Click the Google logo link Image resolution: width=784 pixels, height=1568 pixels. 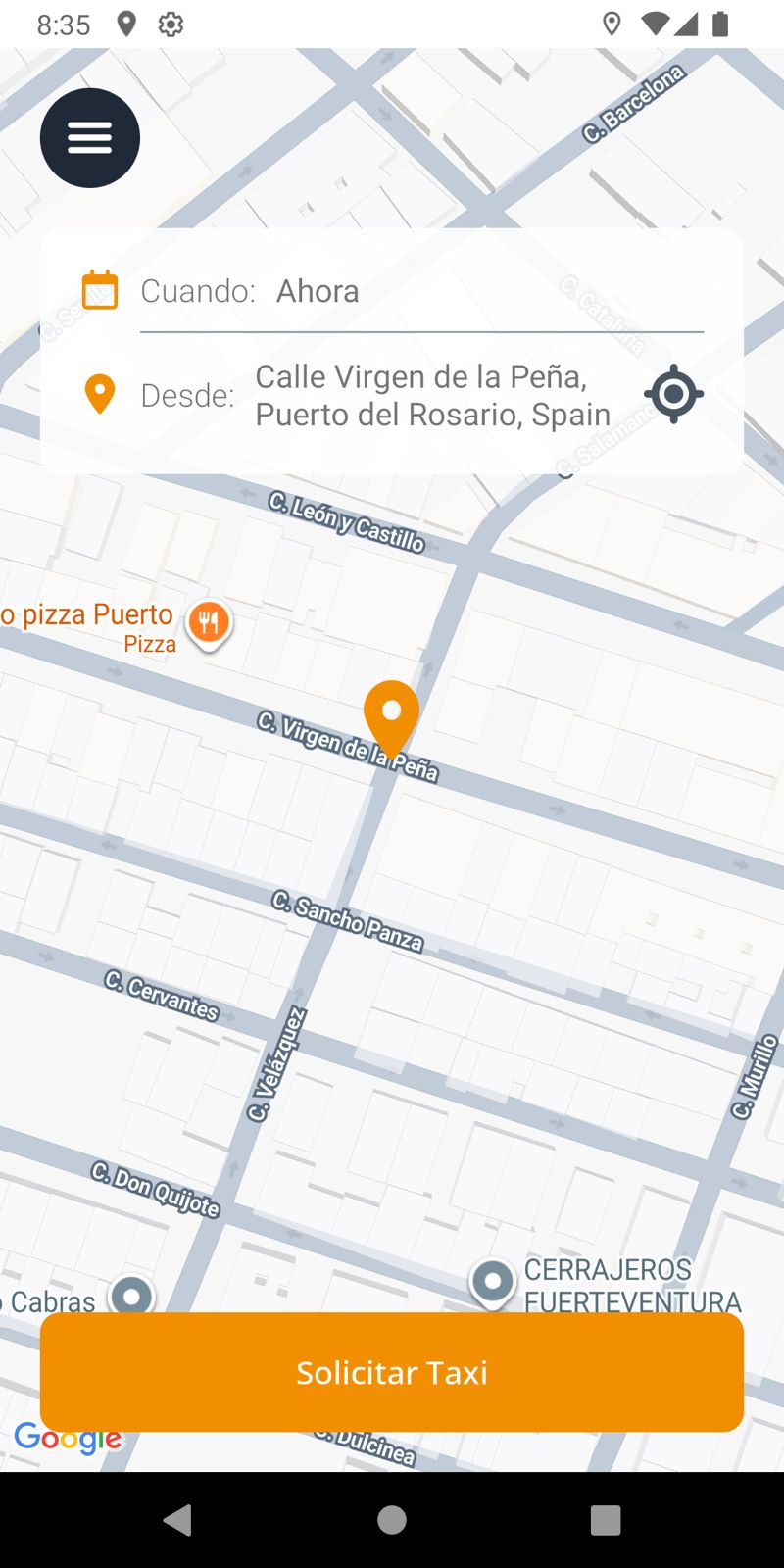coord(70,1439)
